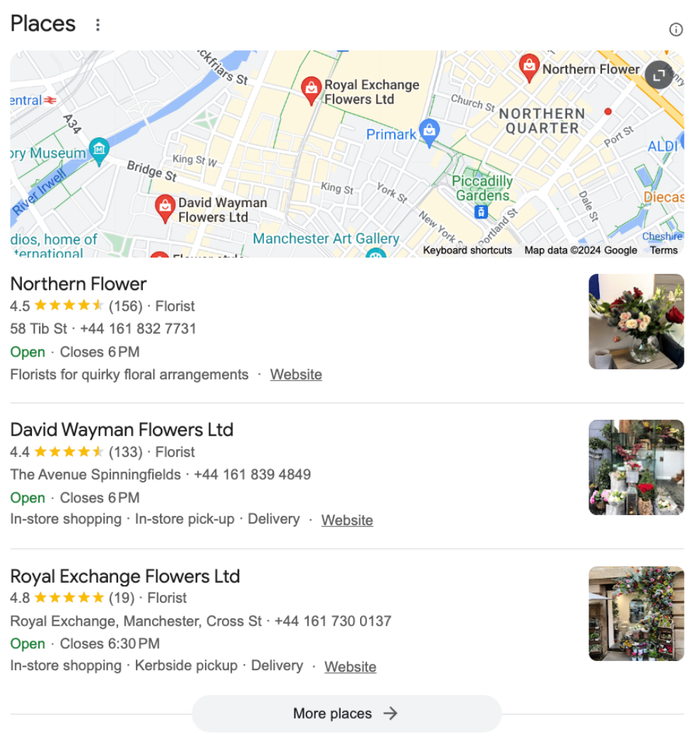Open the map Terms link

pyautogui.click(x=663, y=250)
